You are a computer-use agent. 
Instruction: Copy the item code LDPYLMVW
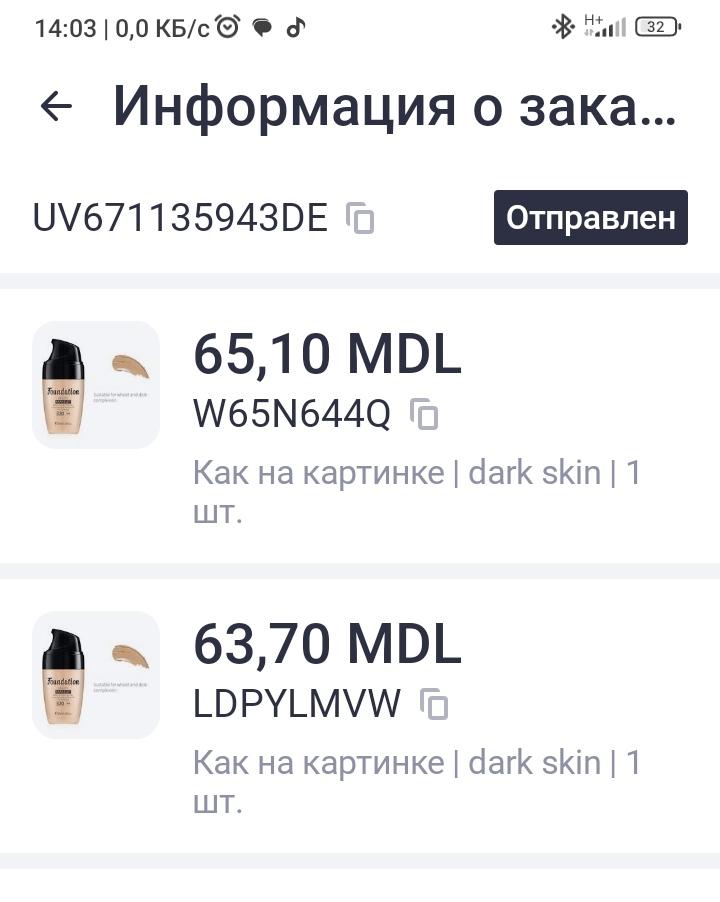[x=434, y=704]
